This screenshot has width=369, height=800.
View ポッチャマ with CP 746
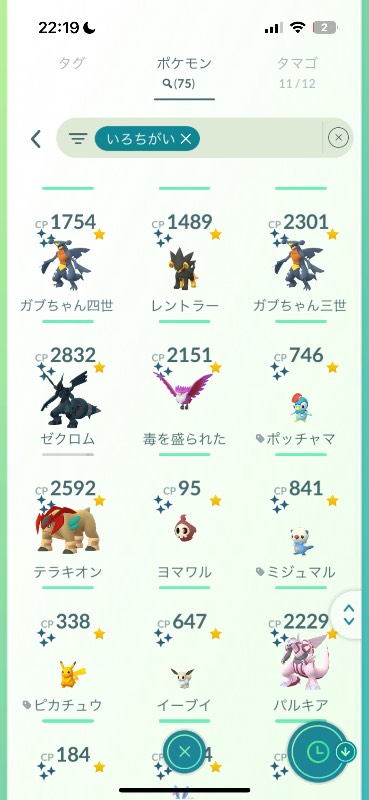(301, 396)
